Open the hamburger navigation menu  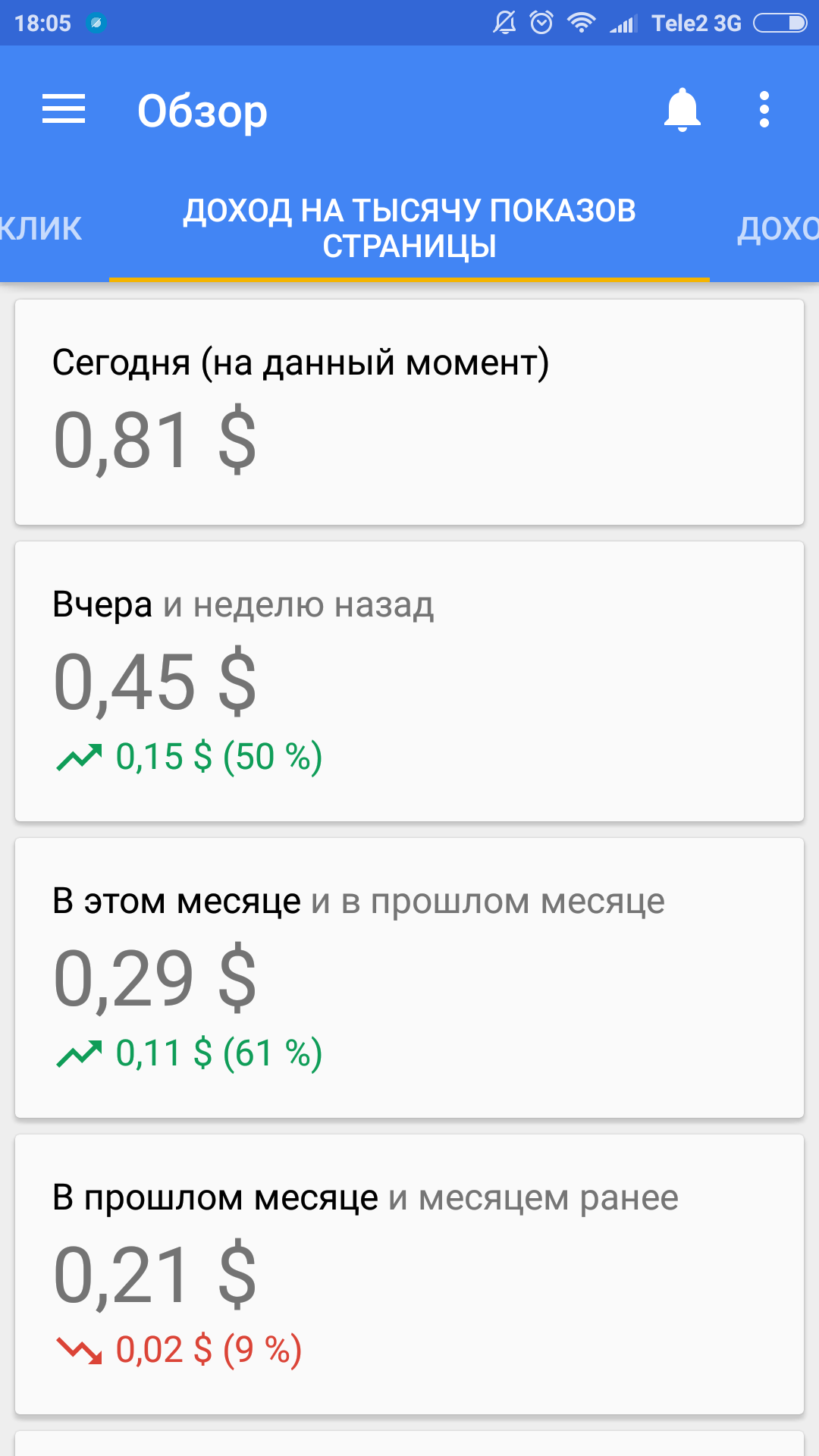[64, 110]
